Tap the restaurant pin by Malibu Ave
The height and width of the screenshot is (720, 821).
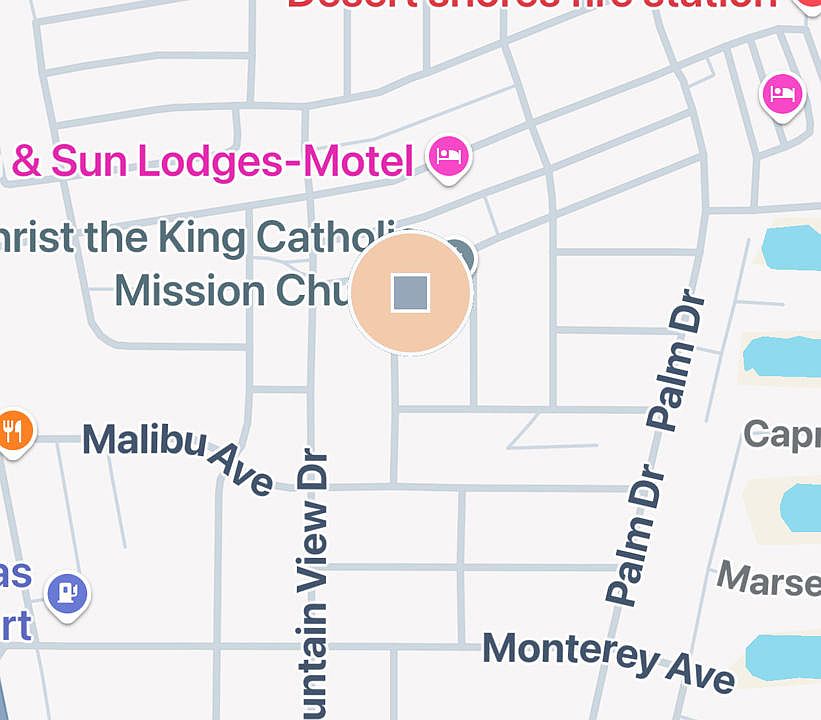(13, 430)
